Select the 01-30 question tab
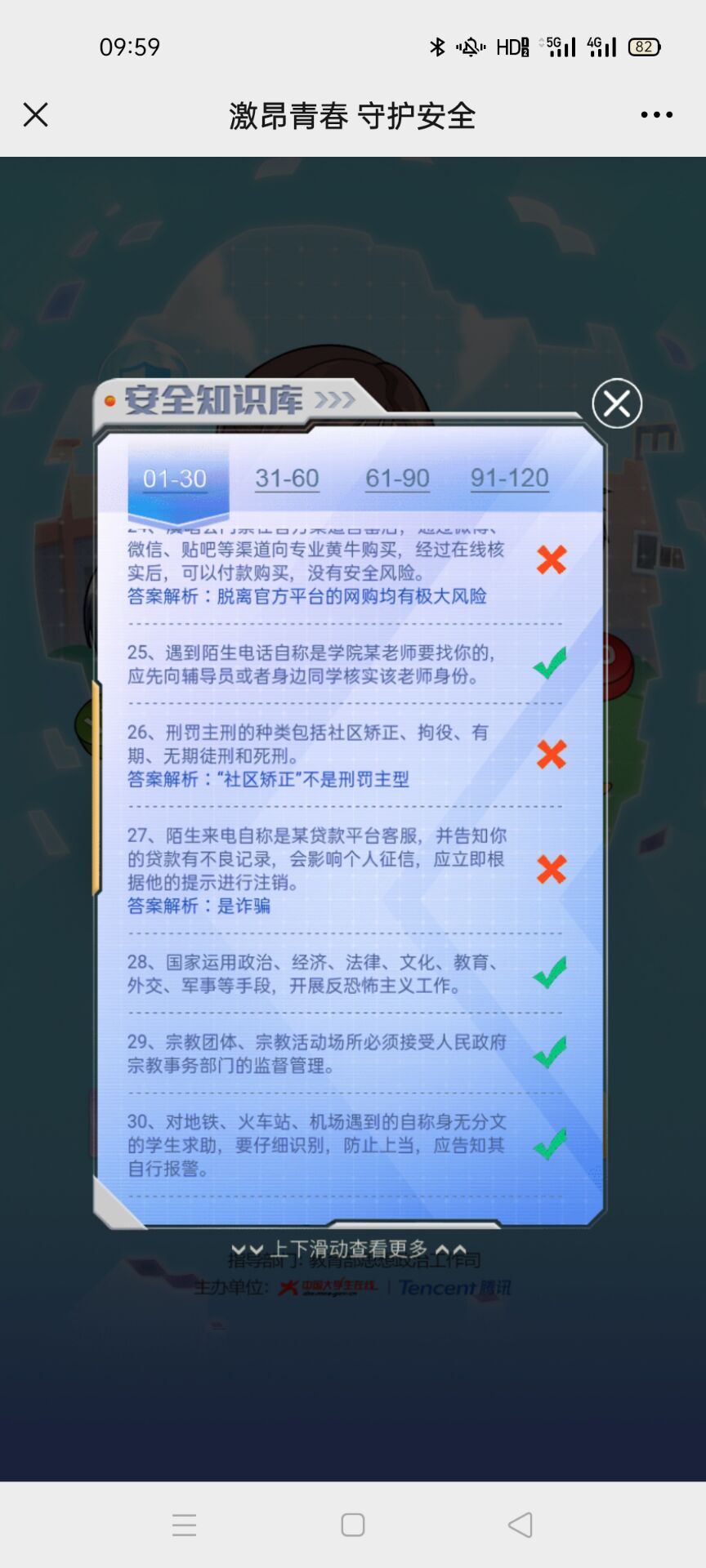 tap(175, 479)
